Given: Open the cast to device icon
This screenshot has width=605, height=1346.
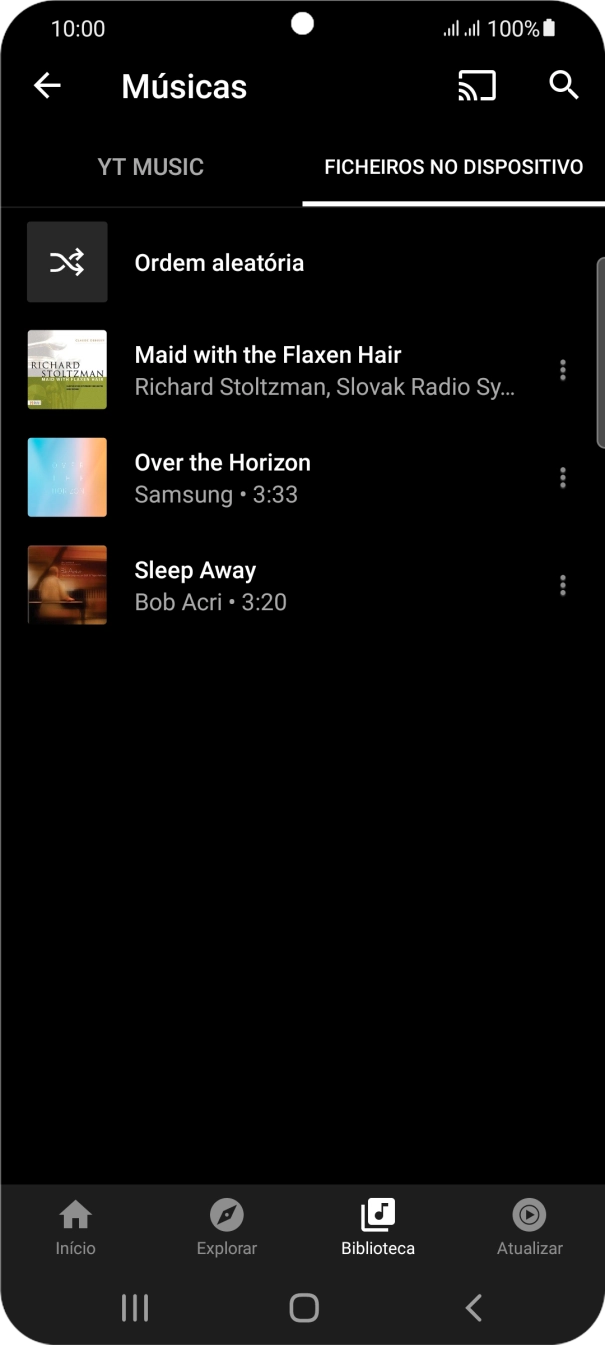Looking at the screenshot, I should 477,86.
